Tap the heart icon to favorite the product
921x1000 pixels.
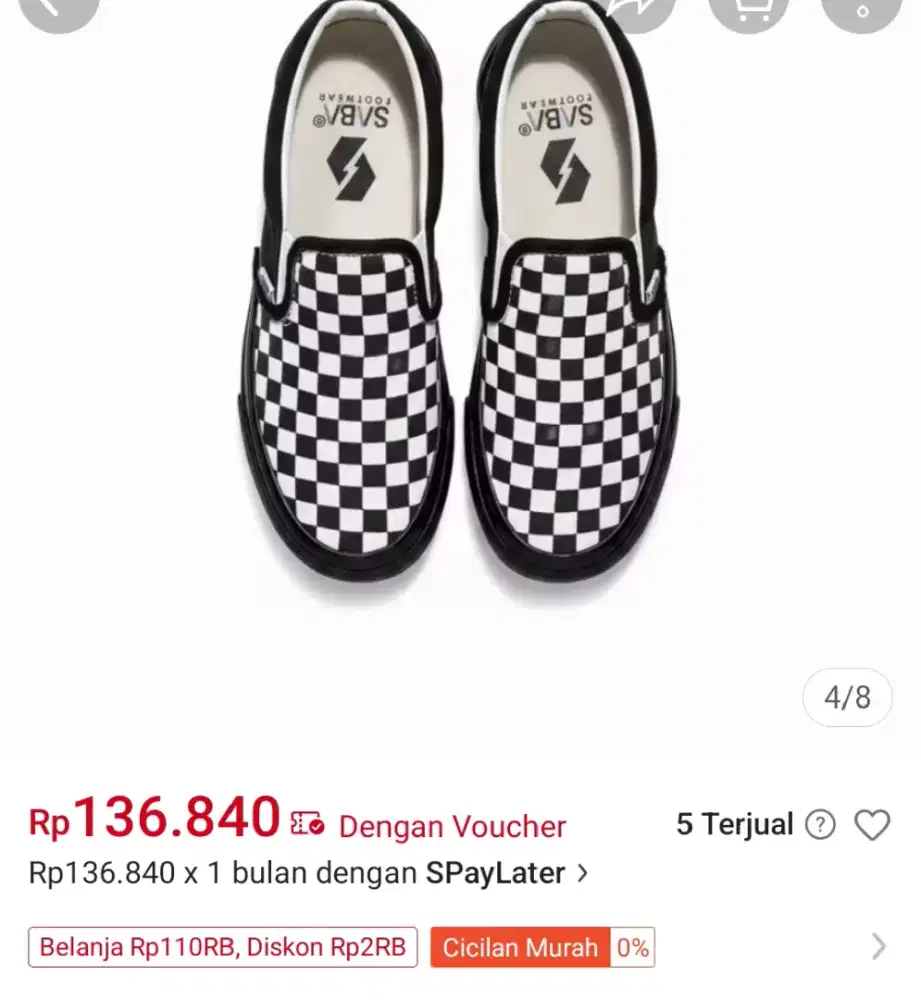coord(875,824)
